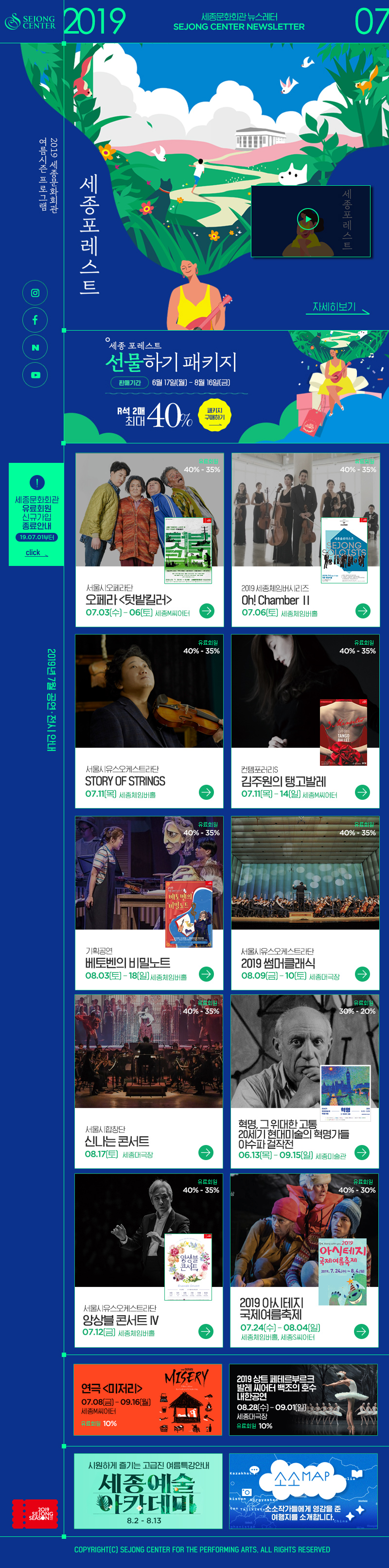This screenshot has width=389, height=1568.
Task: Go to the YouTube channel icon
Action: pos(35,375)
